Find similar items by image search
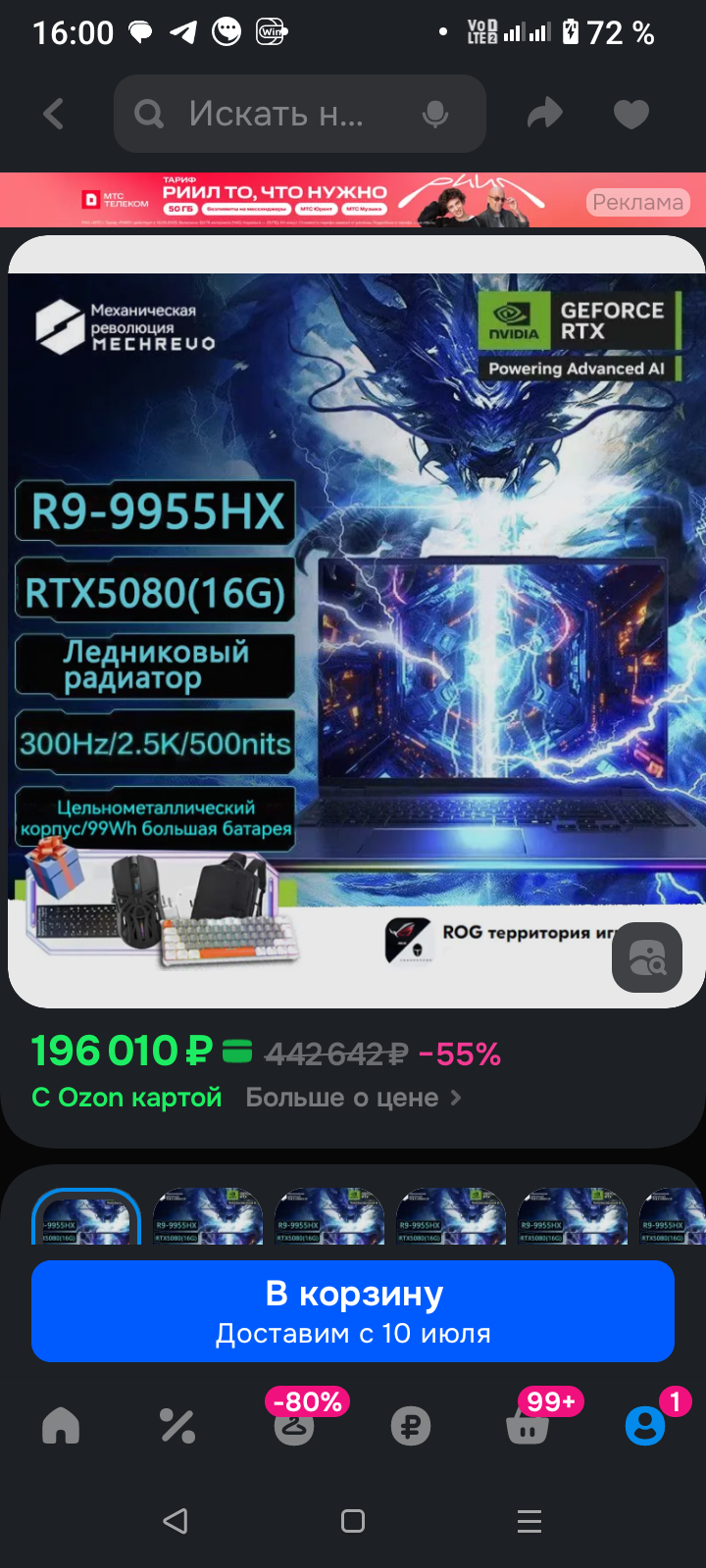Viewport: 706px width, 1568px height. (647, 956)
